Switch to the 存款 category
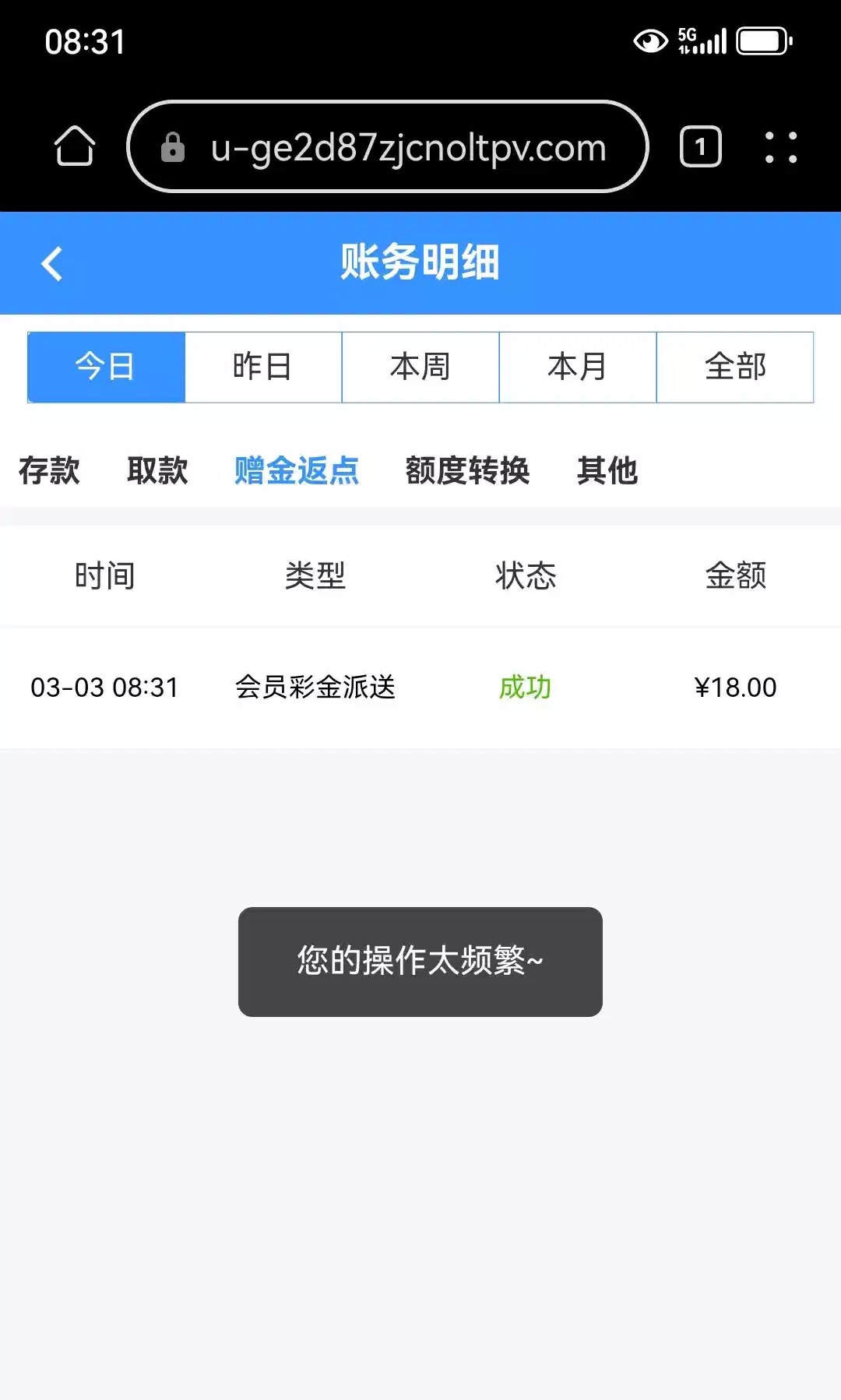This screenshot has width=841, height=1400. [49, 470]
